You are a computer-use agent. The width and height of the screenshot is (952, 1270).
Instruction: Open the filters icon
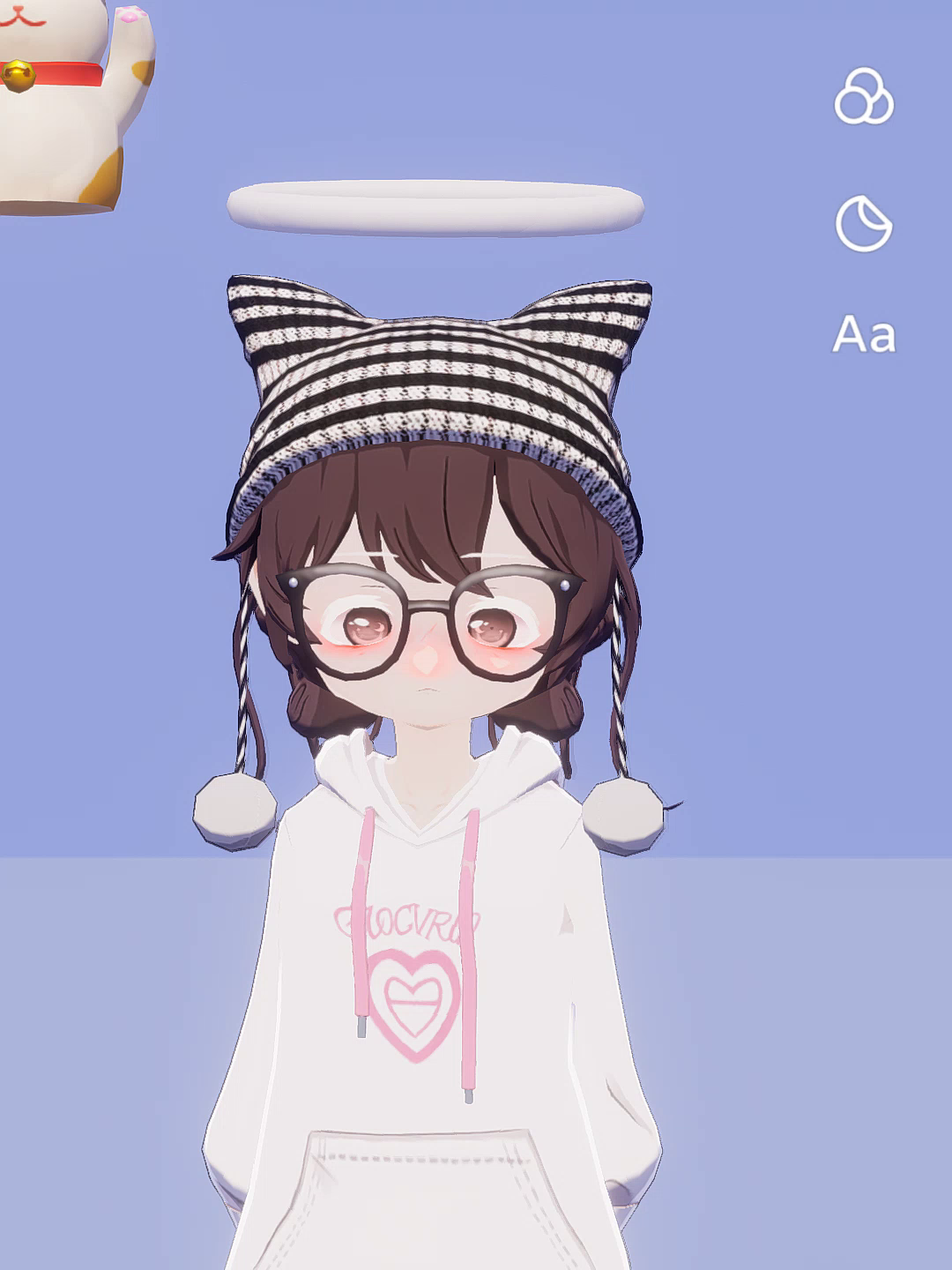coord(864,96)
